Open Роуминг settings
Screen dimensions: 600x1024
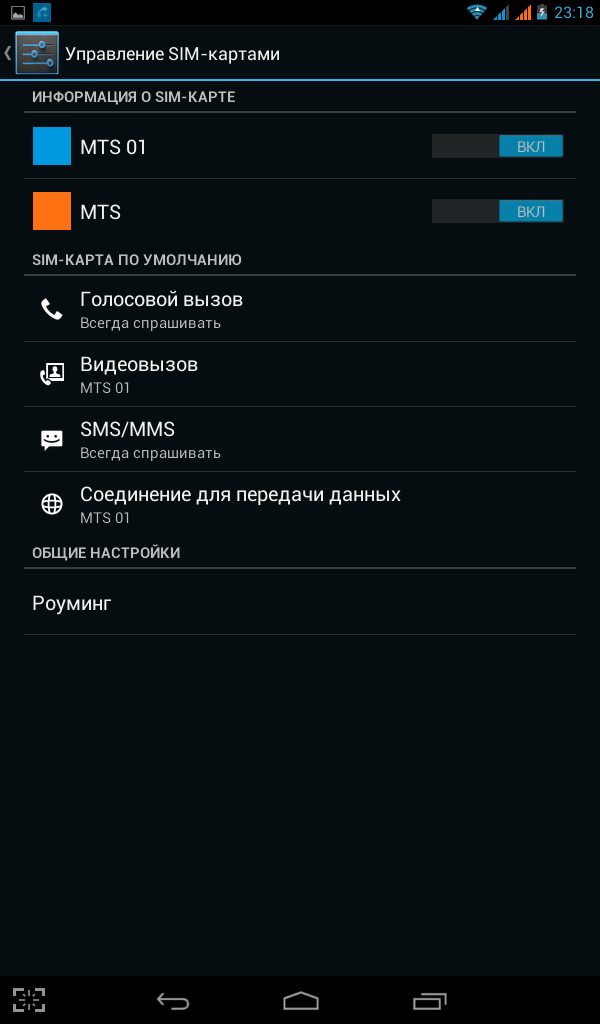(300, 602)
